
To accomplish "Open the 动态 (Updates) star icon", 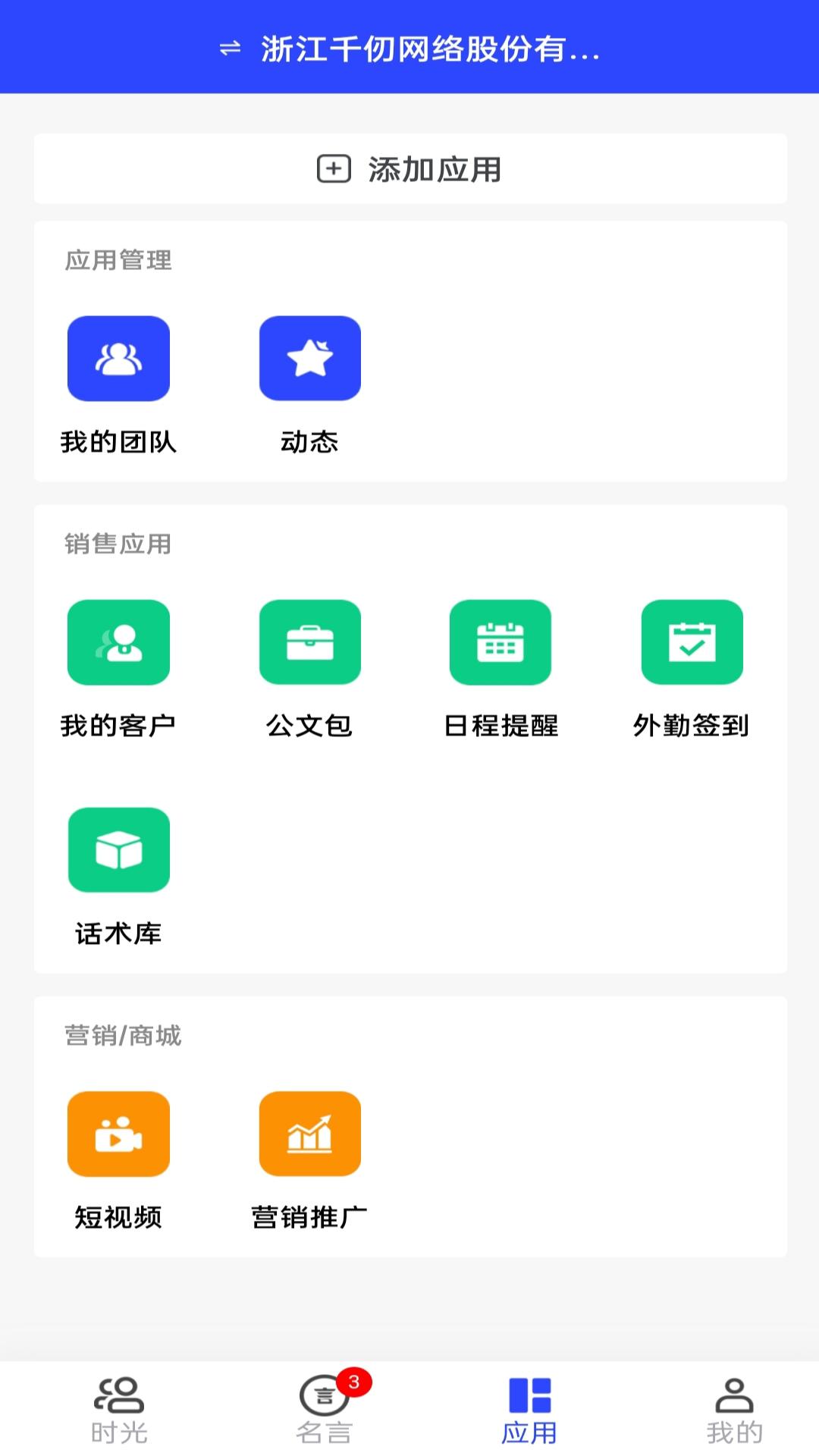I will (311, 359).
